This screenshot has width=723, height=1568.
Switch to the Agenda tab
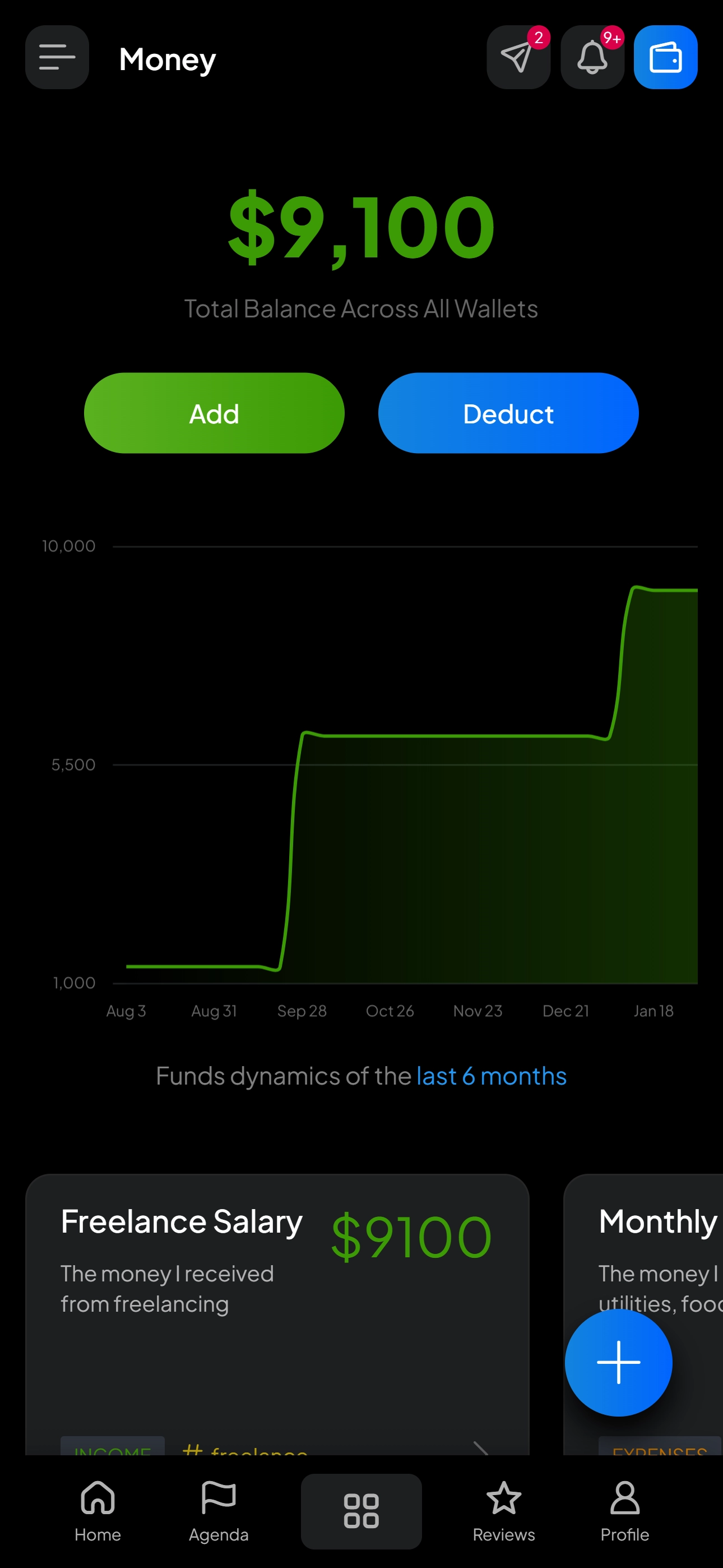pyautogui.click(x=219, y=1511)
